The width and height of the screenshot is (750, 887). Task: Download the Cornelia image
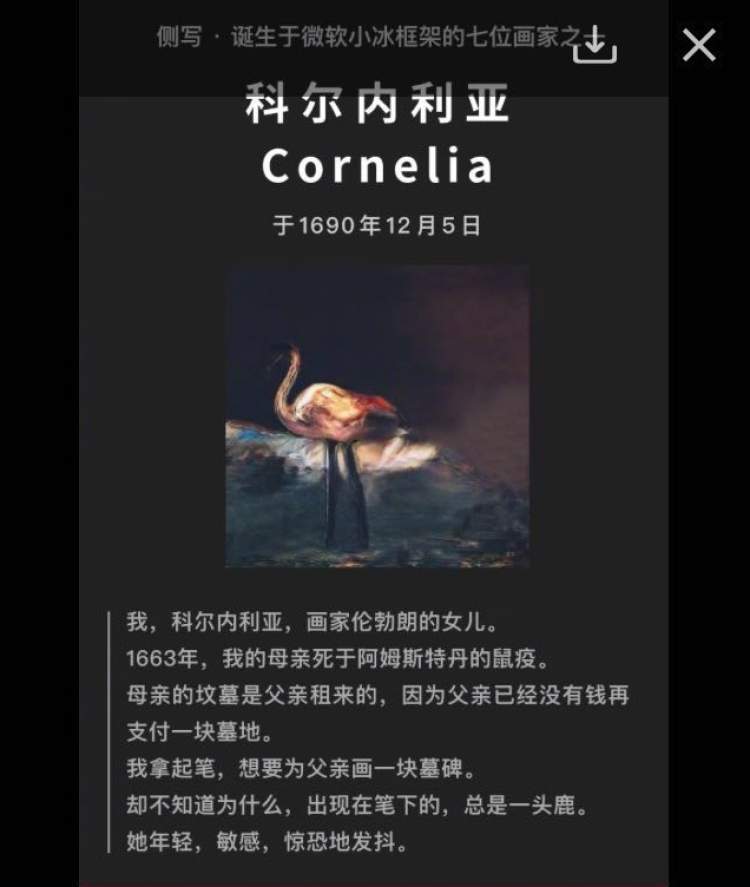594,45
